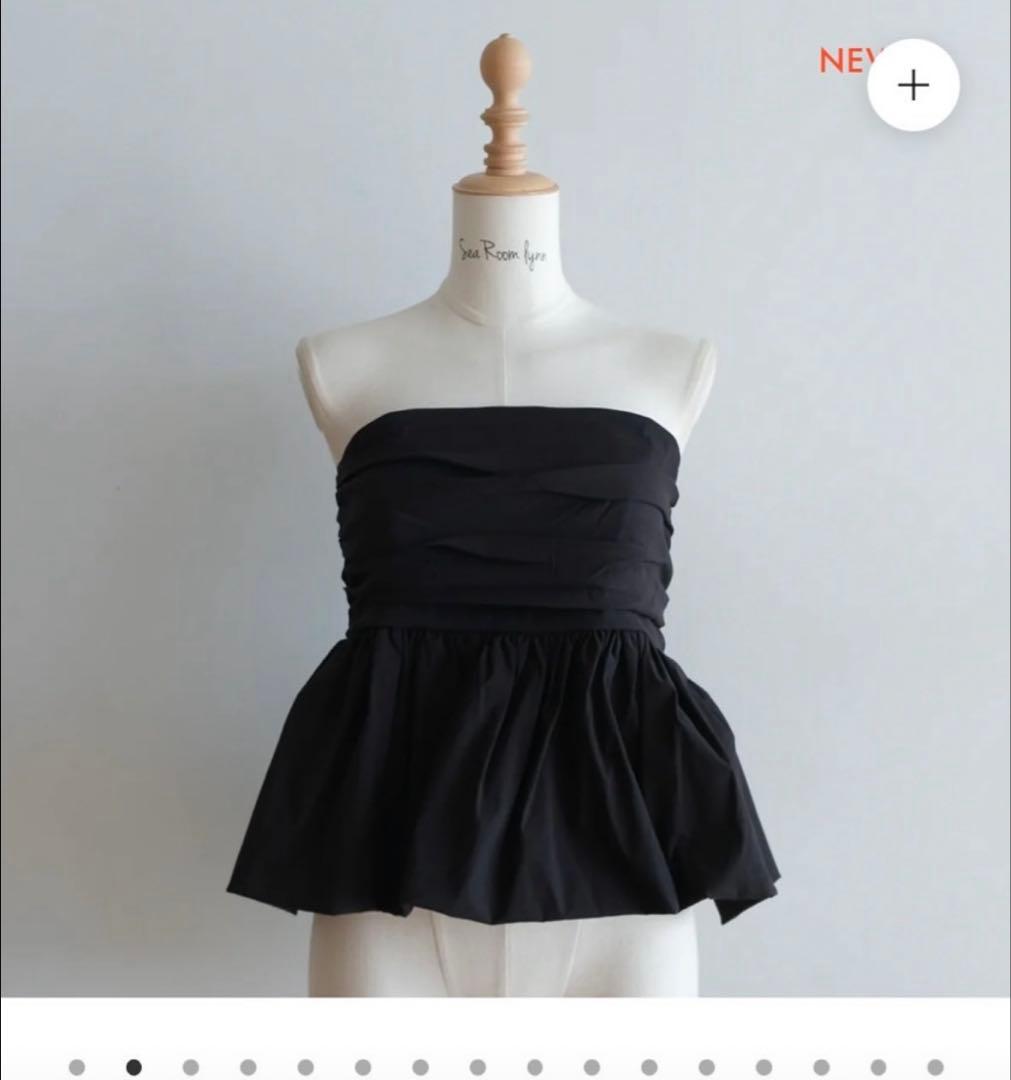Go to the last image indicator dot
Viewport: 1011px width, 1080px height.
pos(935,1067)
